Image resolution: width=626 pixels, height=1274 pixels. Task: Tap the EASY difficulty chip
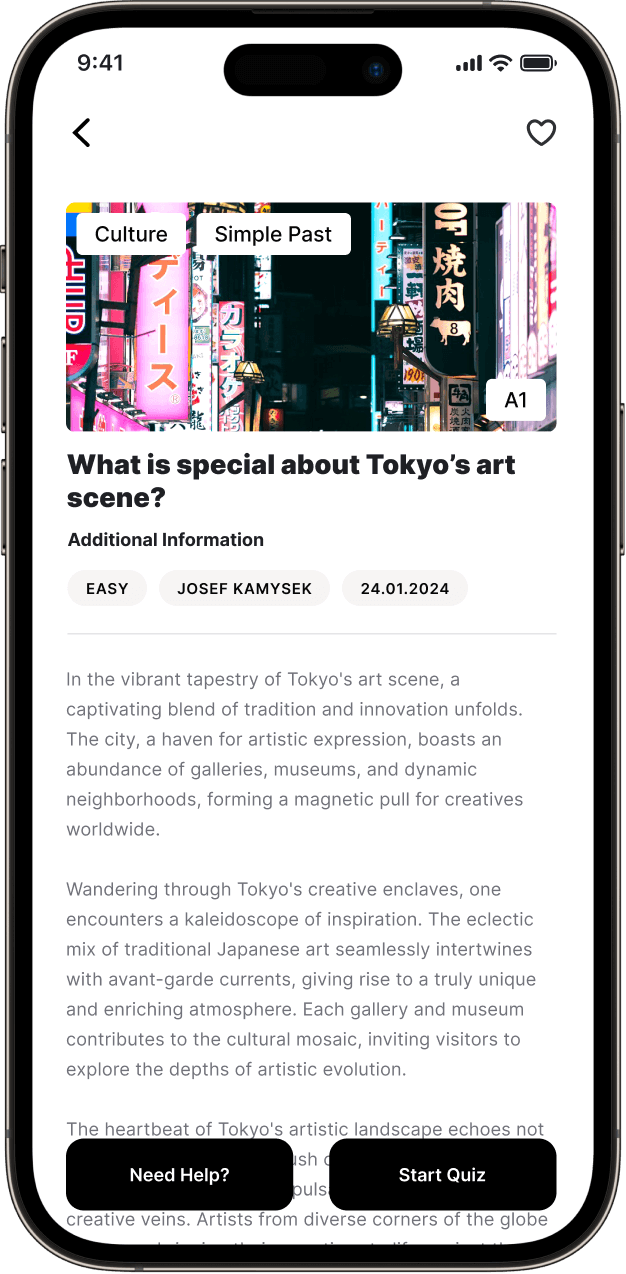click(x=107, y=589)
